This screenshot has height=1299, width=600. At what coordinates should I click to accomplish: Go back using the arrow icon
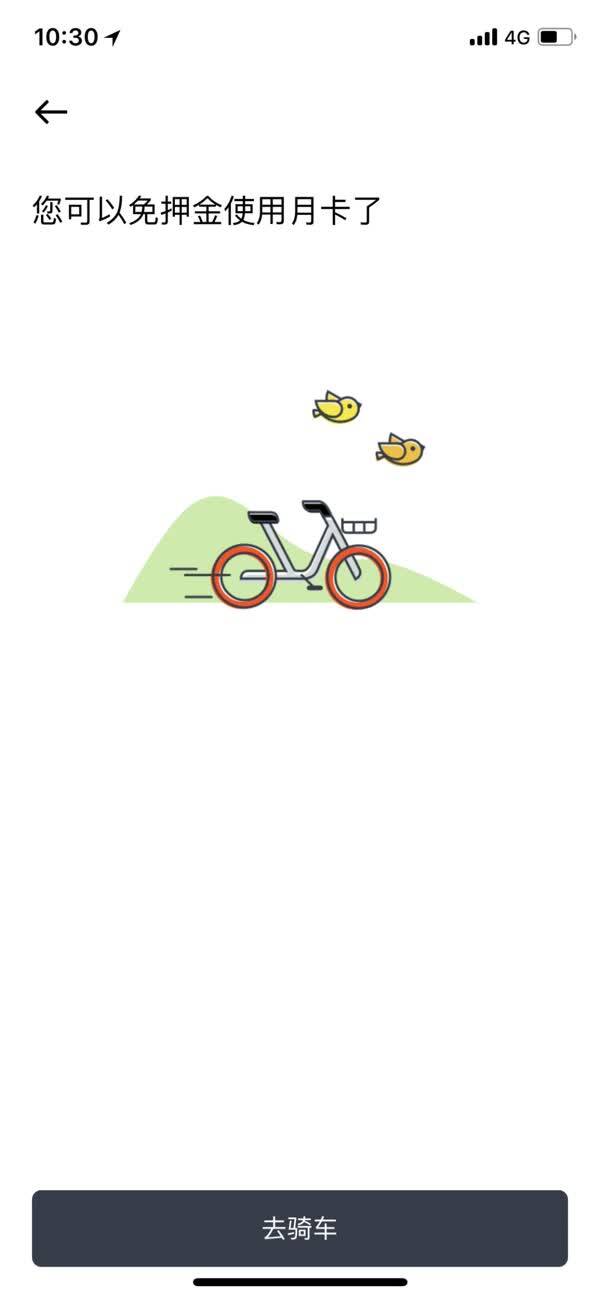[x=51, y=112]
